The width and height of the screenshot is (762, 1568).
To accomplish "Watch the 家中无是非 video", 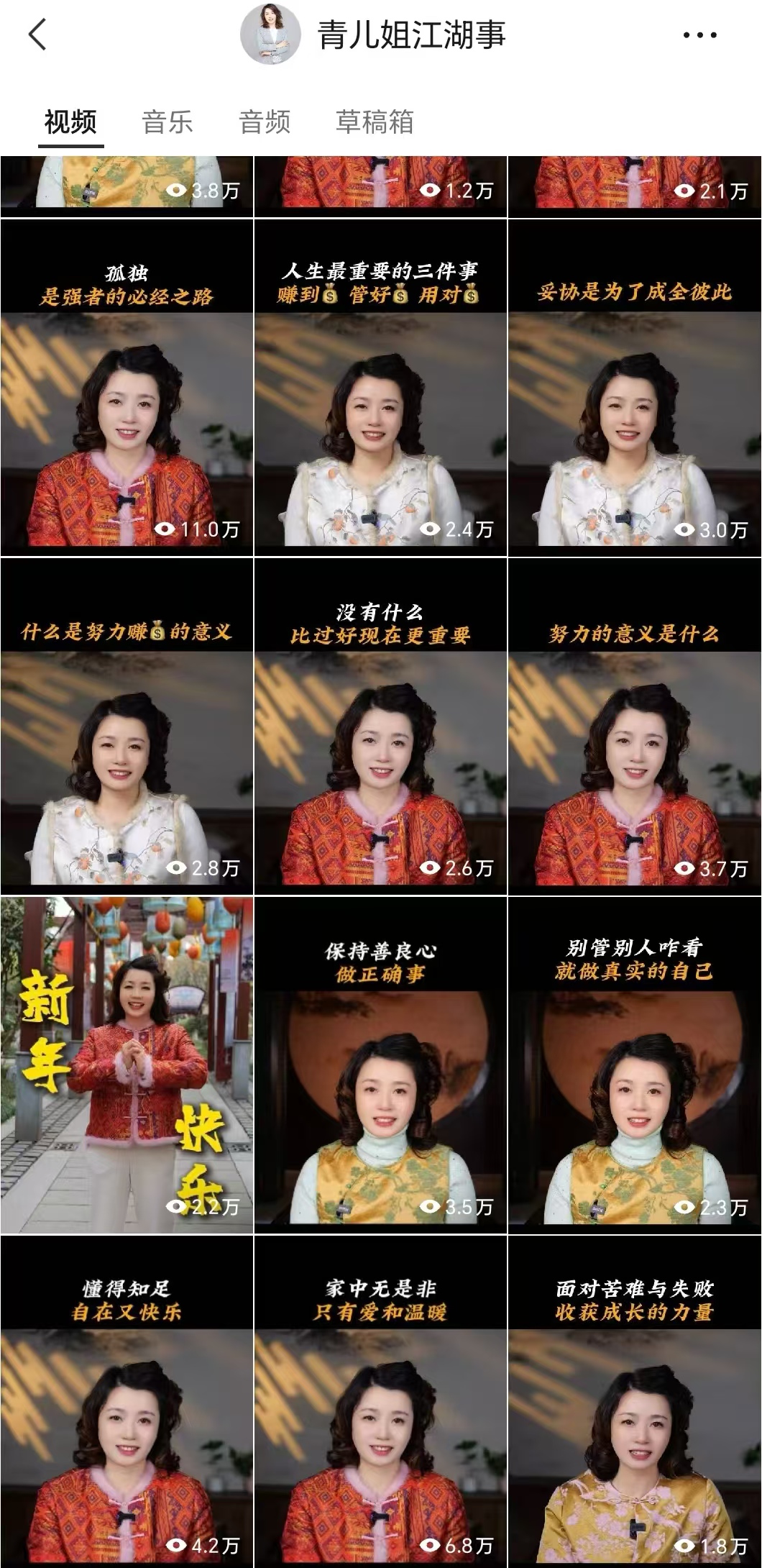I will click(x=380, y=1403).
